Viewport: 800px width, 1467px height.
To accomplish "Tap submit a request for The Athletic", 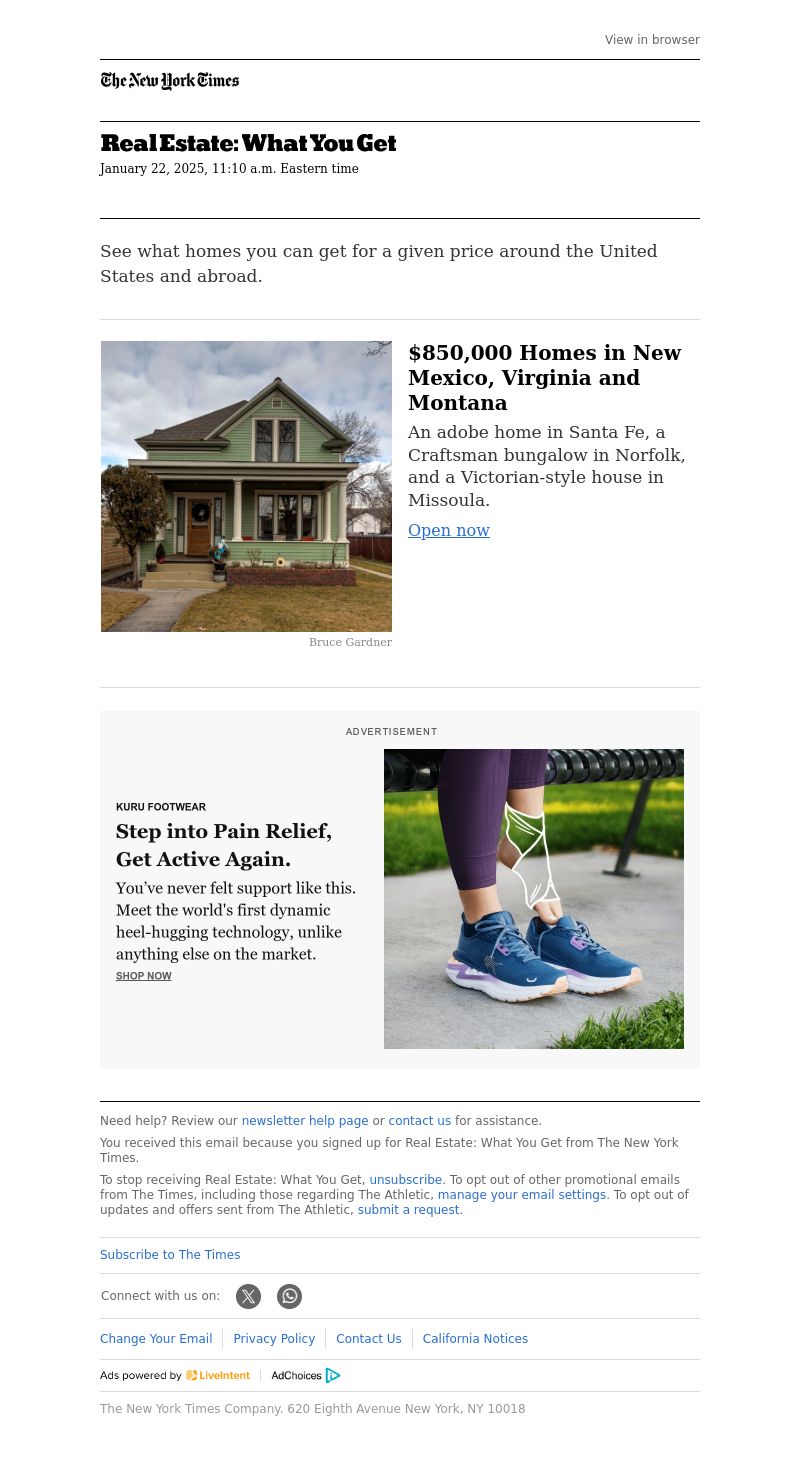I will (408, 1210).
